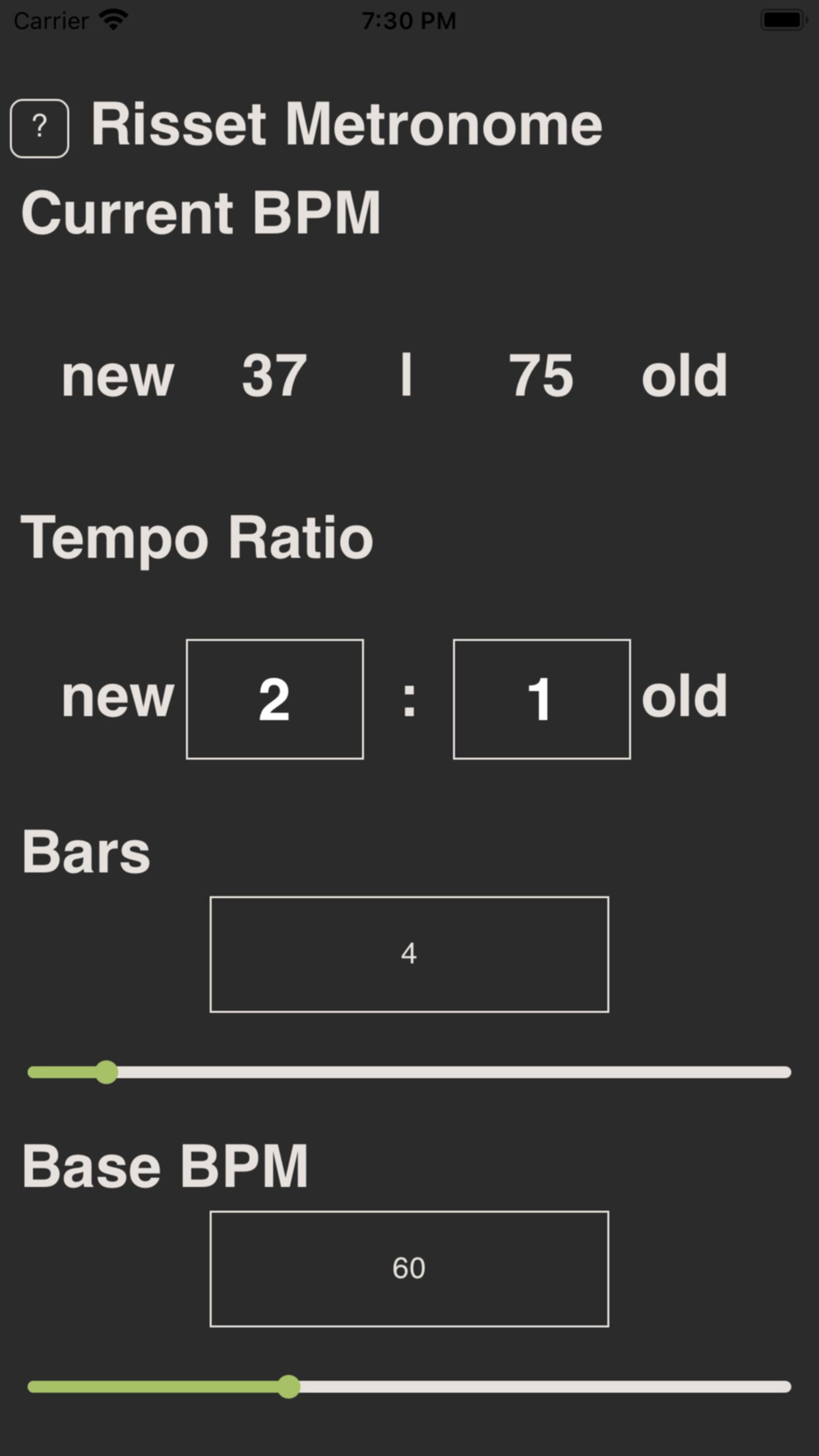The height and width of the screenshot is (1456, 819).
Task: Open the help question mark button
Action: [40, 128]
